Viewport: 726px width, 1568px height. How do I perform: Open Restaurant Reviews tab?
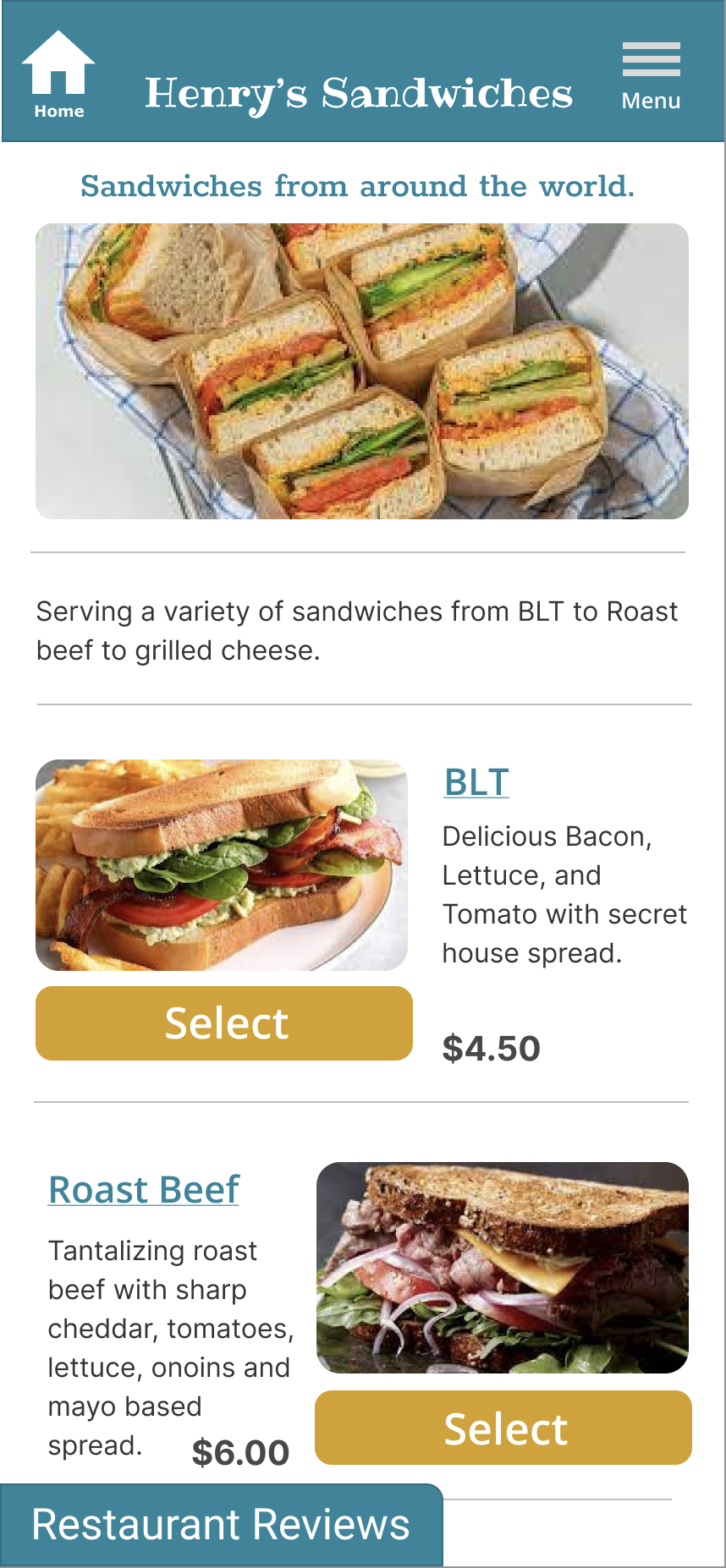(221, 1525)
